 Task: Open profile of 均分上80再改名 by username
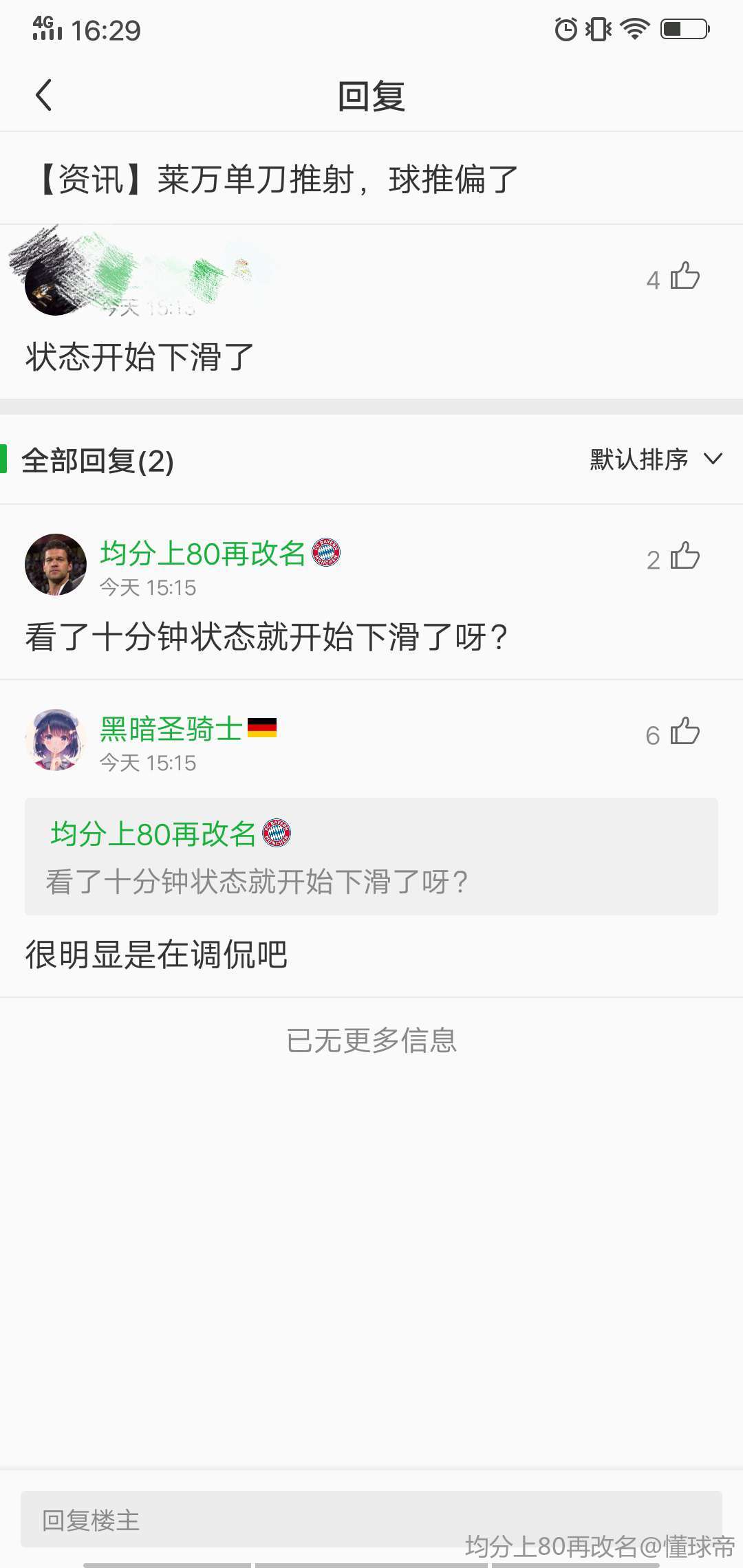coord(202,554)
